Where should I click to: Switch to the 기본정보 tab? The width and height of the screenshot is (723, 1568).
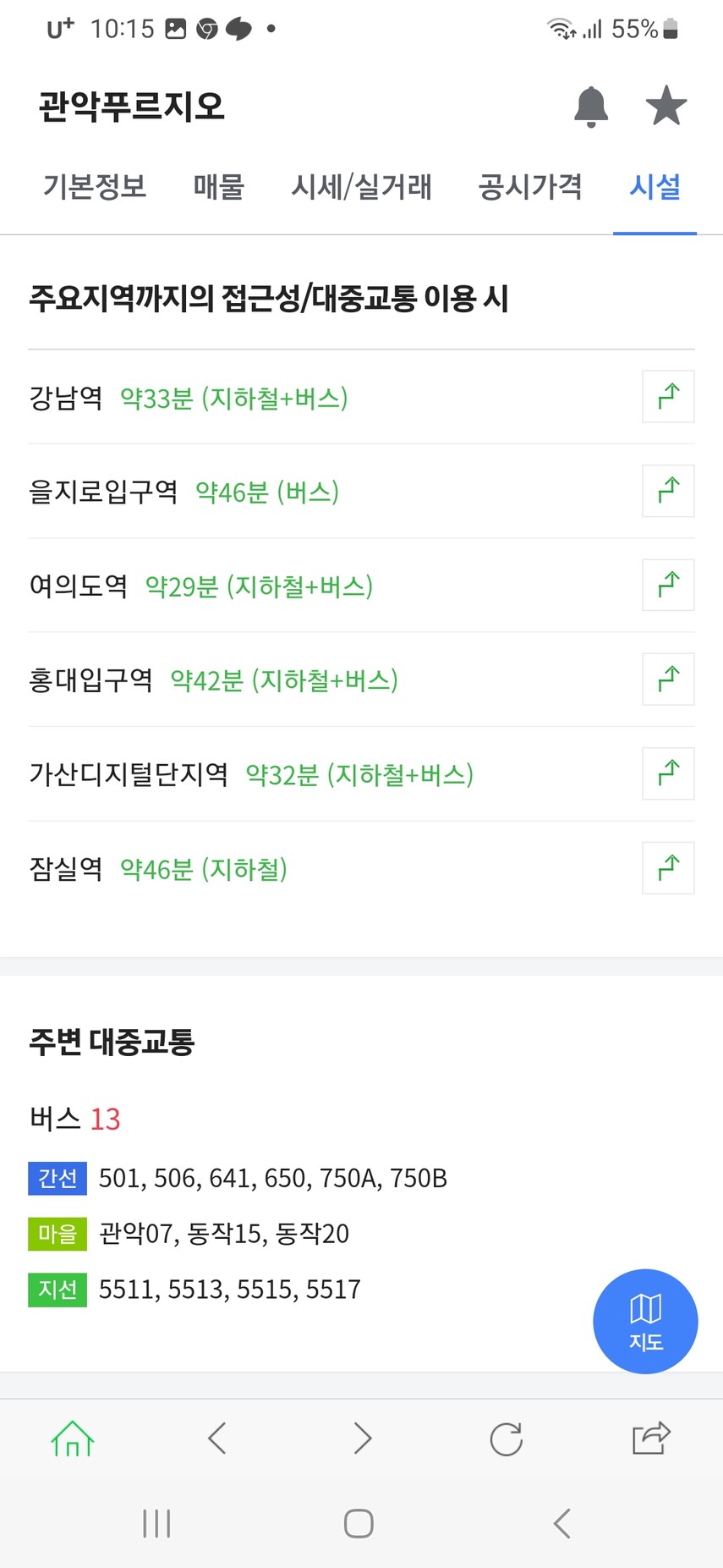95,187
